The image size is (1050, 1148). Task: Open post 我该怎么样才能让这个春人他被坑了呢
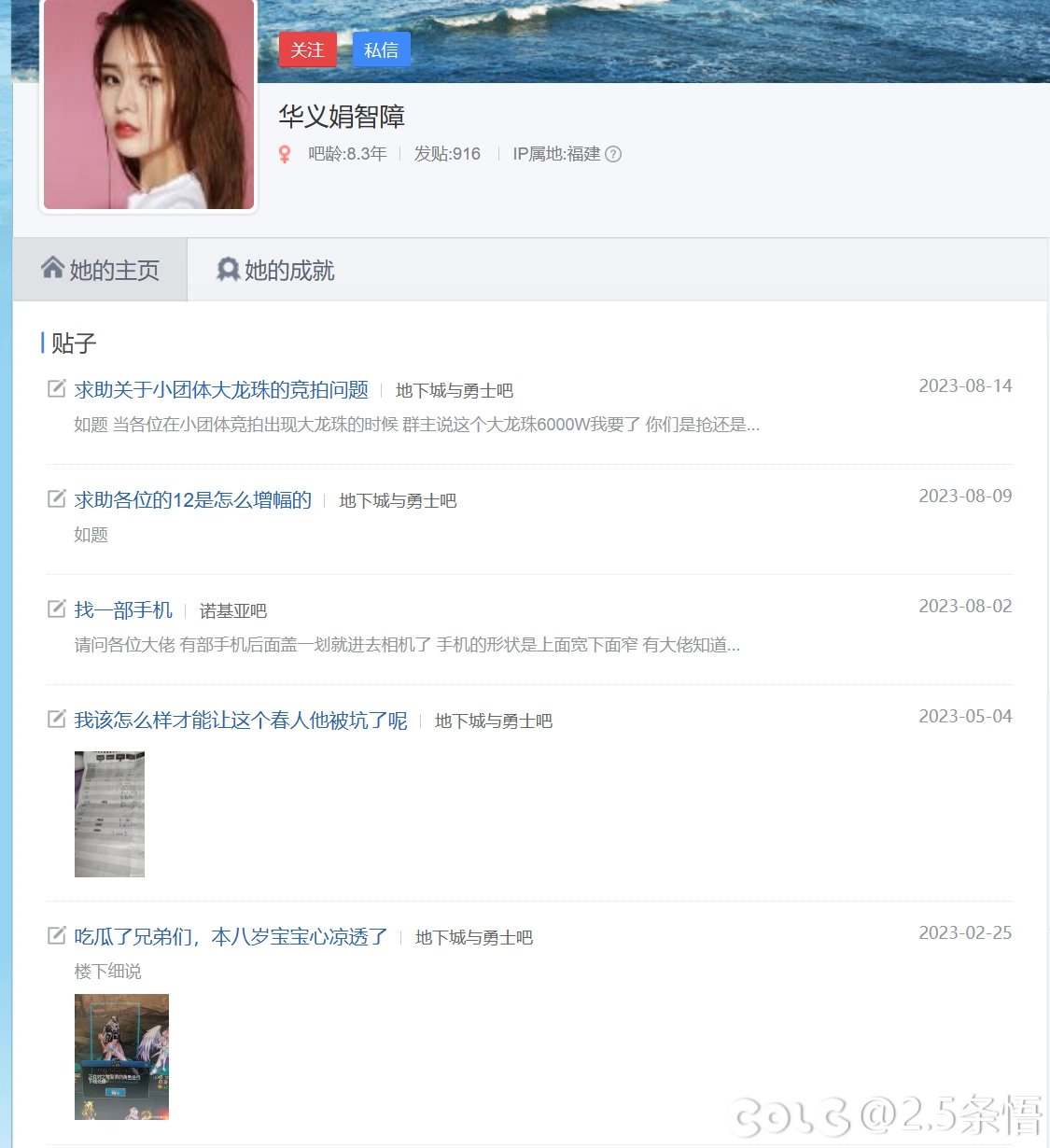241,721
